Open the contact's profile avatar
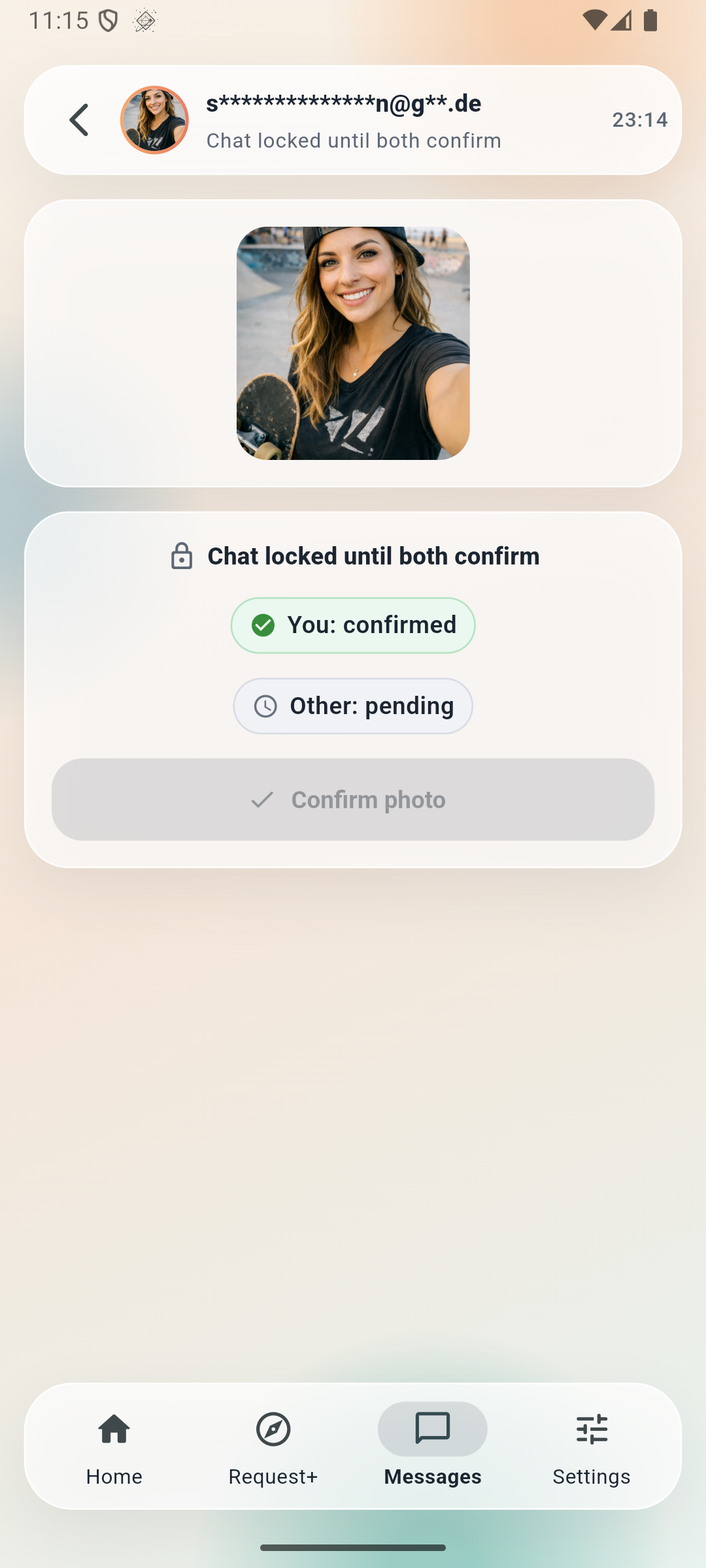The width and height of the screenshot is (706, 1568). click(x=154, y=120)
